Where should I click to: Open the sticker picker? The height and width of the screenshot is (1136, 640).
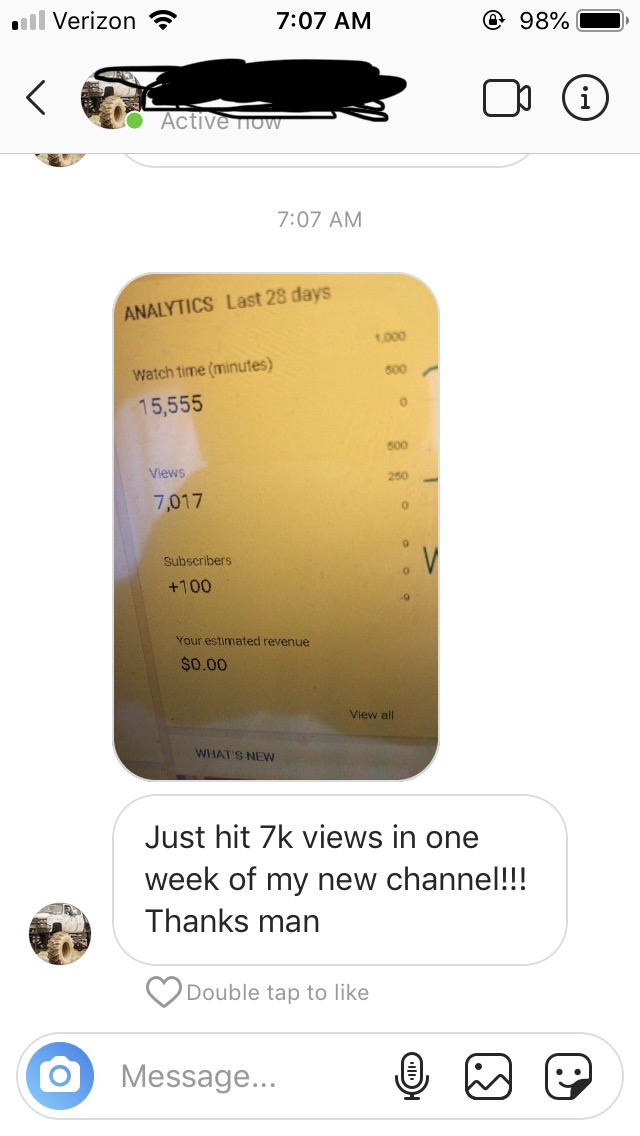tap(567, 1075)
